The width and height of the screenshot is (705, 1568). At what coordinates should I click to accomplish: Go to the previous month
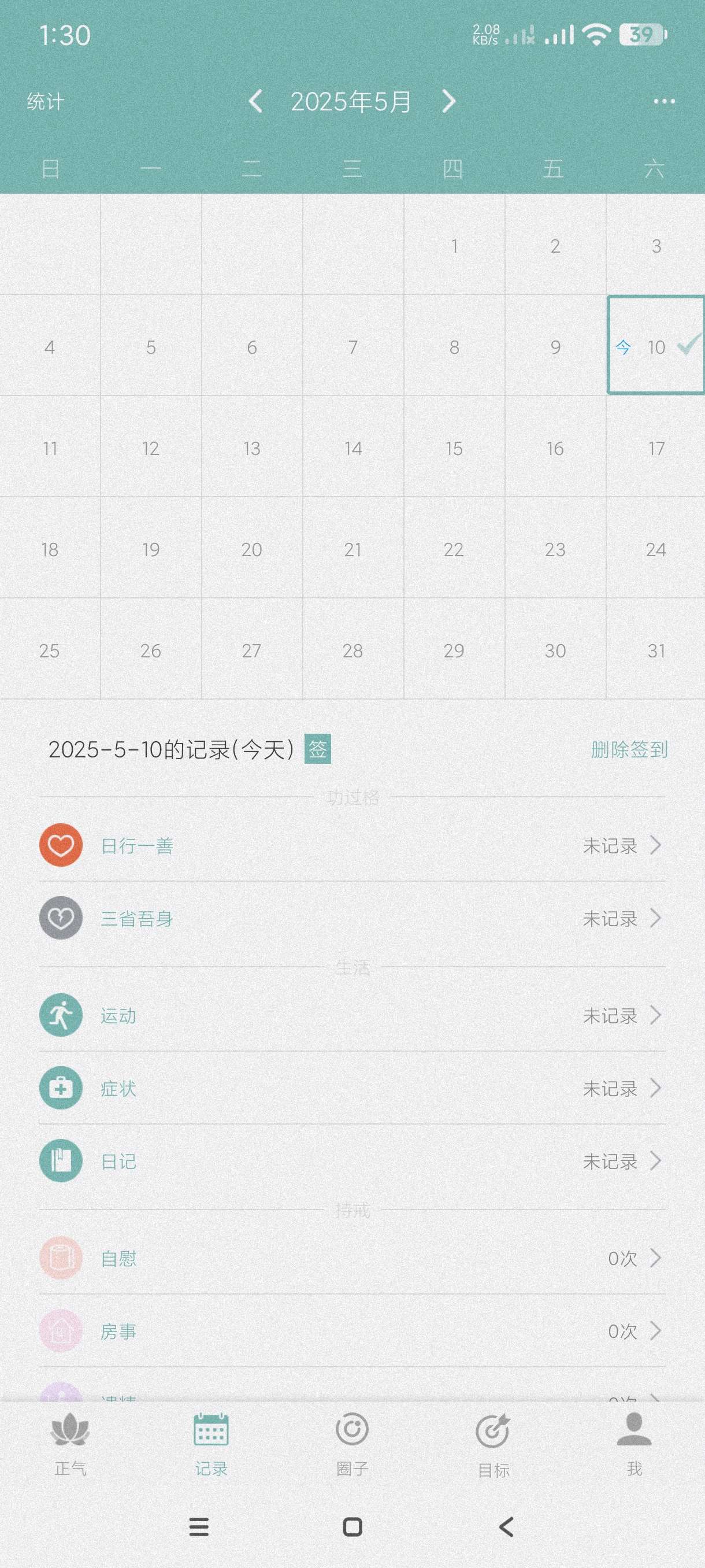[255, 101]
